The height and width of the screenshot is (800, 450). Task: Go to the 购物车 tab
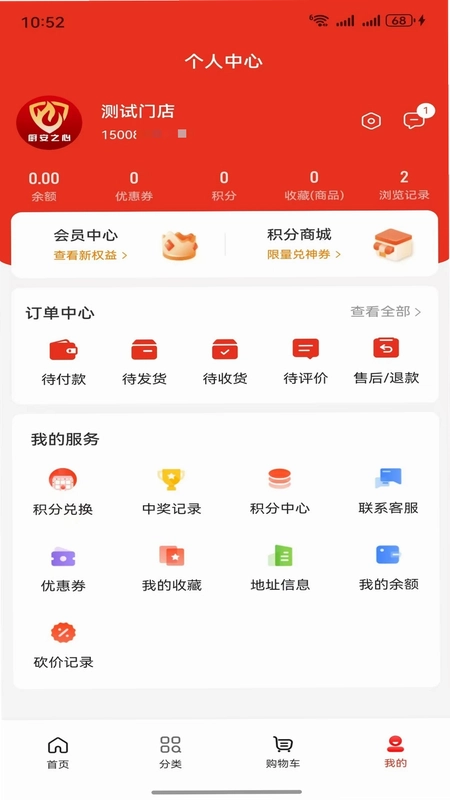[x=283, y=753]
